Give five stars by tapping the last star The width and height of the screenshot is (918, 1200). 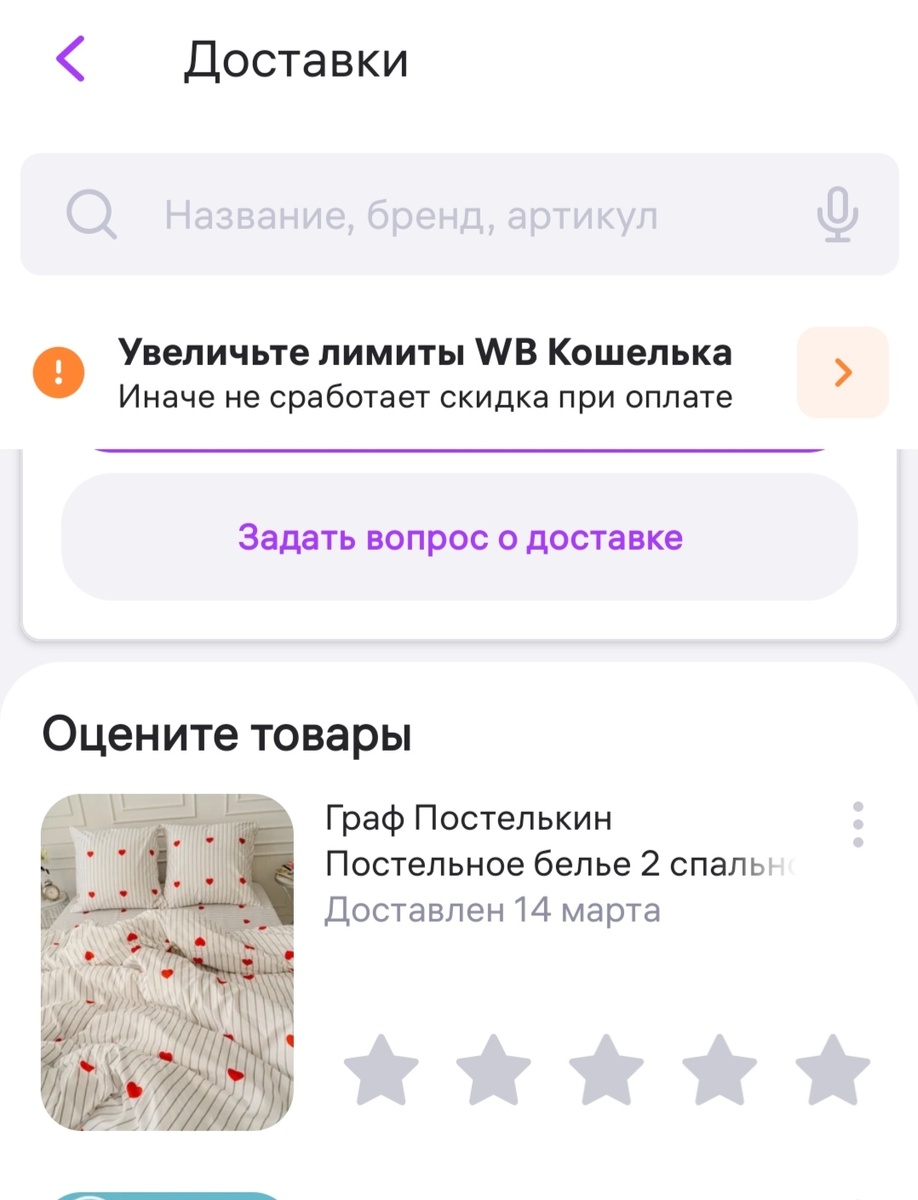tap(833, 1068)
